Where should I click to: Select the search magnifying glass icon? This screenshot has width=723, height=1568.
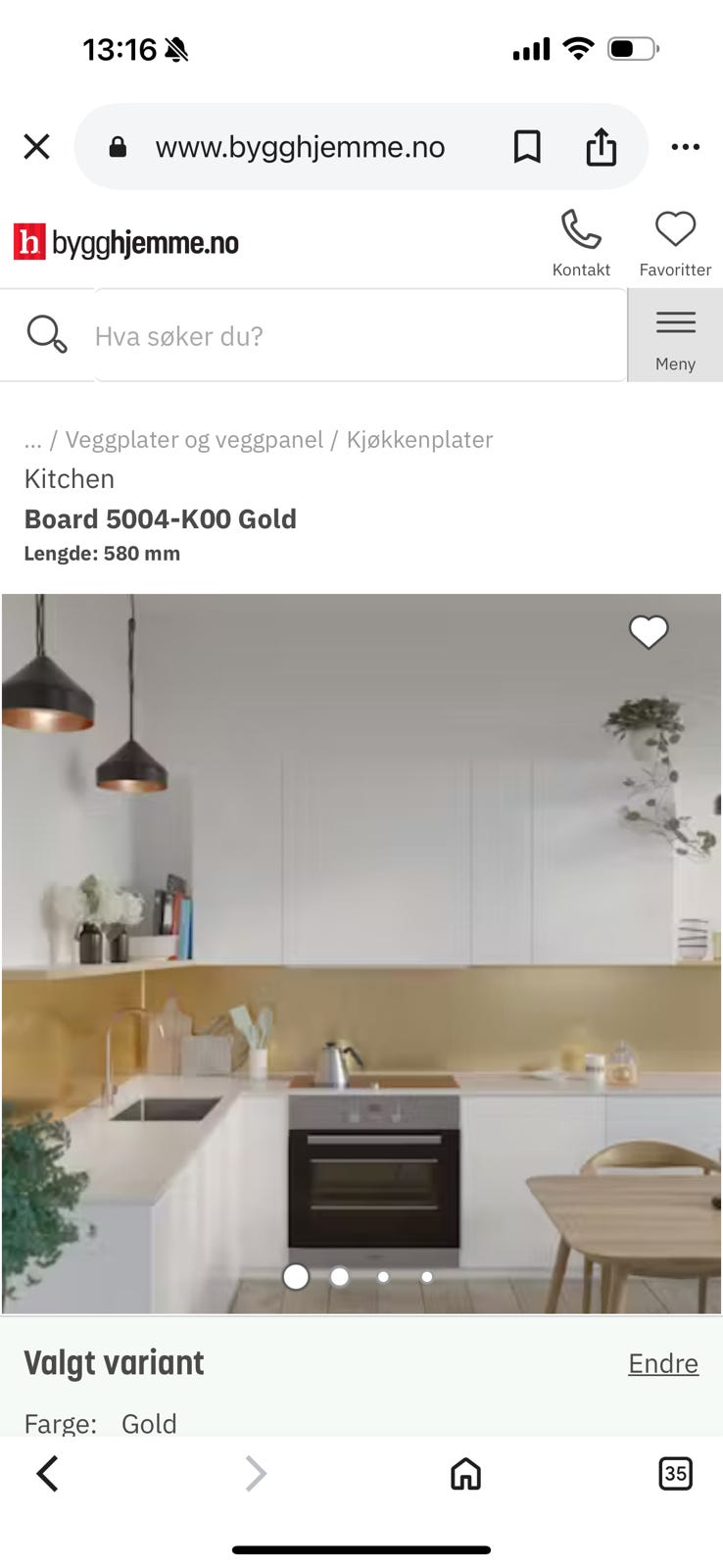point(46,334)
